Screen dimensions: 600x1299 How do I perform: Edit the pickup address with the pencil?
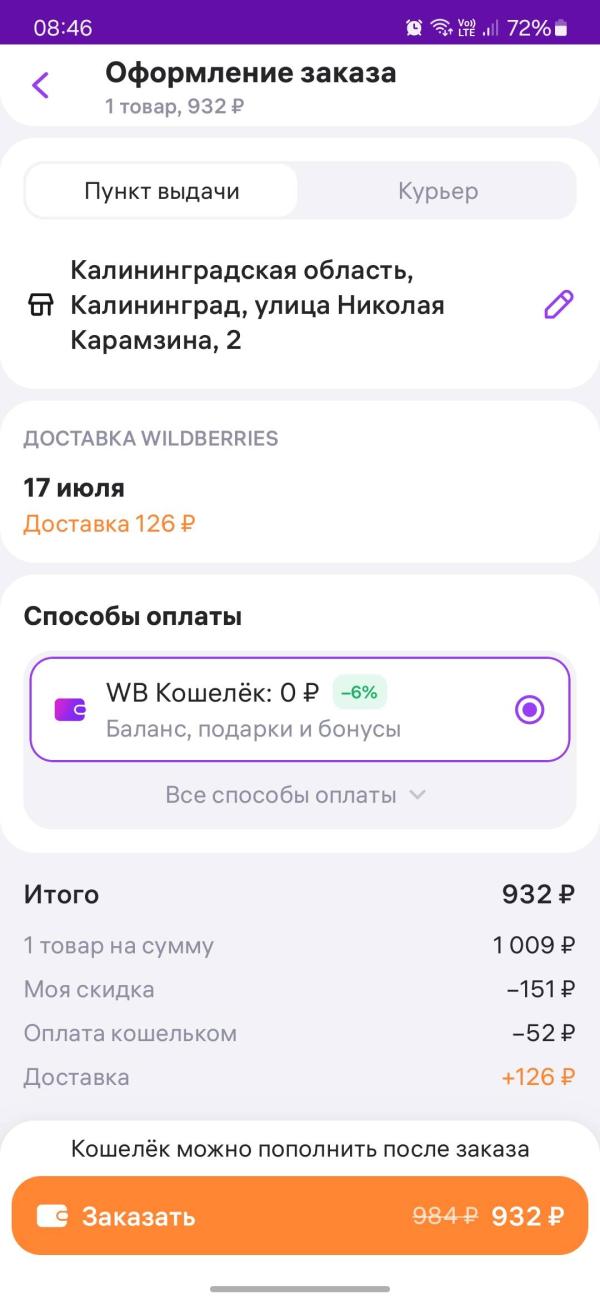pos(558,304)
